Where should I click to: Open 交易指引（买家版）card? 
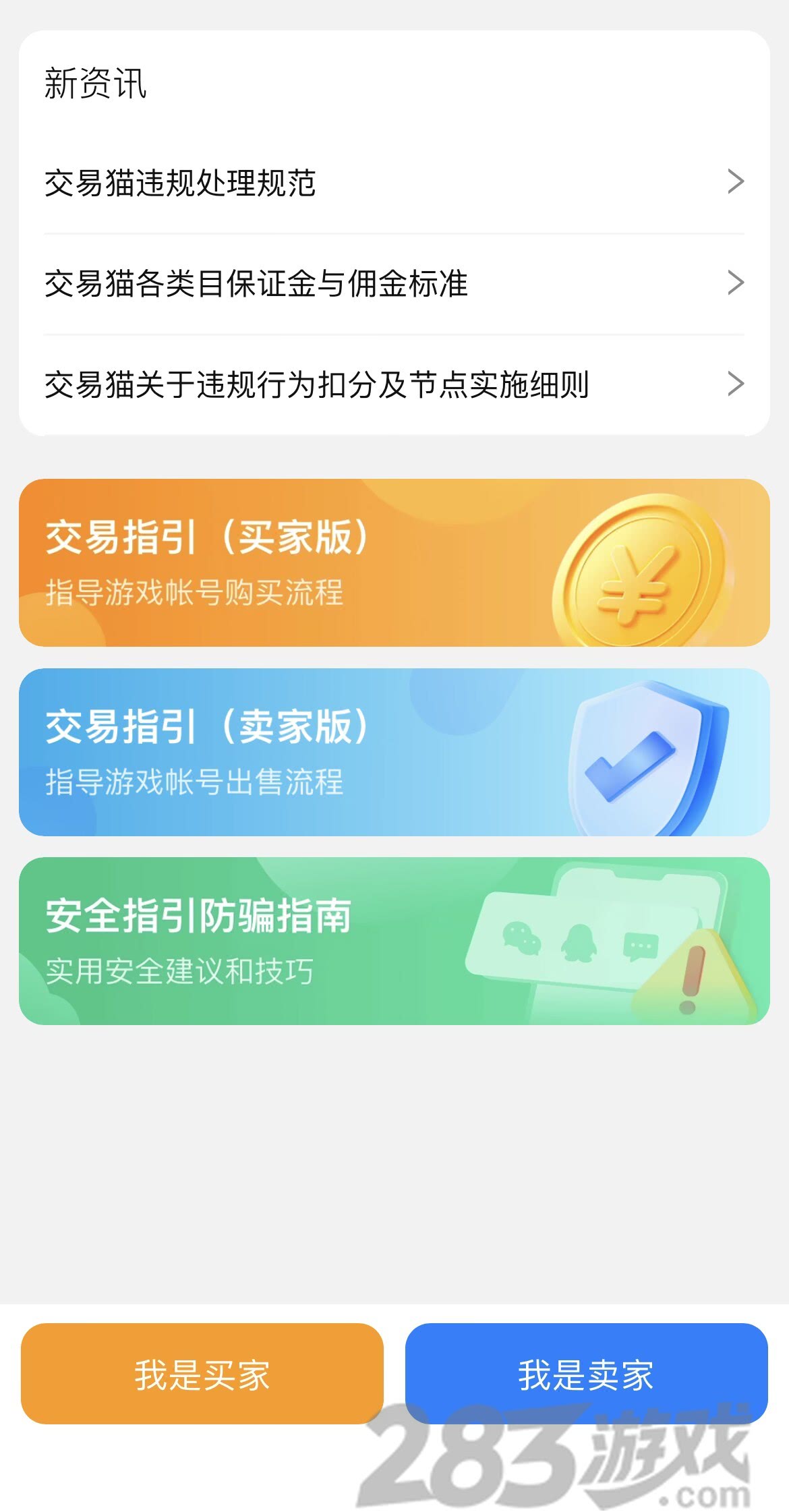pos(394,564)
